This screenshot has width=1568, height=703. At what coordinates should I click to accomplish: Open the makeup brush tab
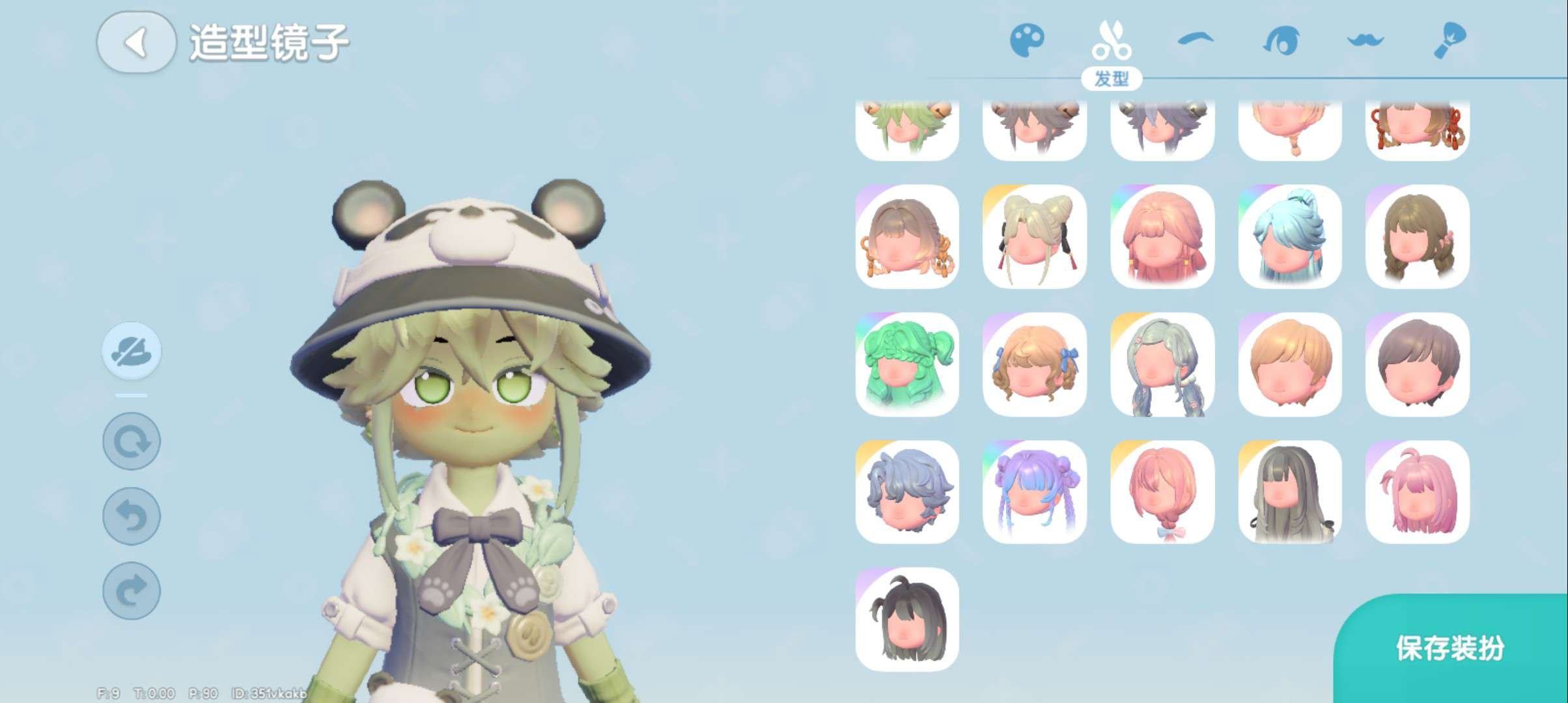[1449, 40]
